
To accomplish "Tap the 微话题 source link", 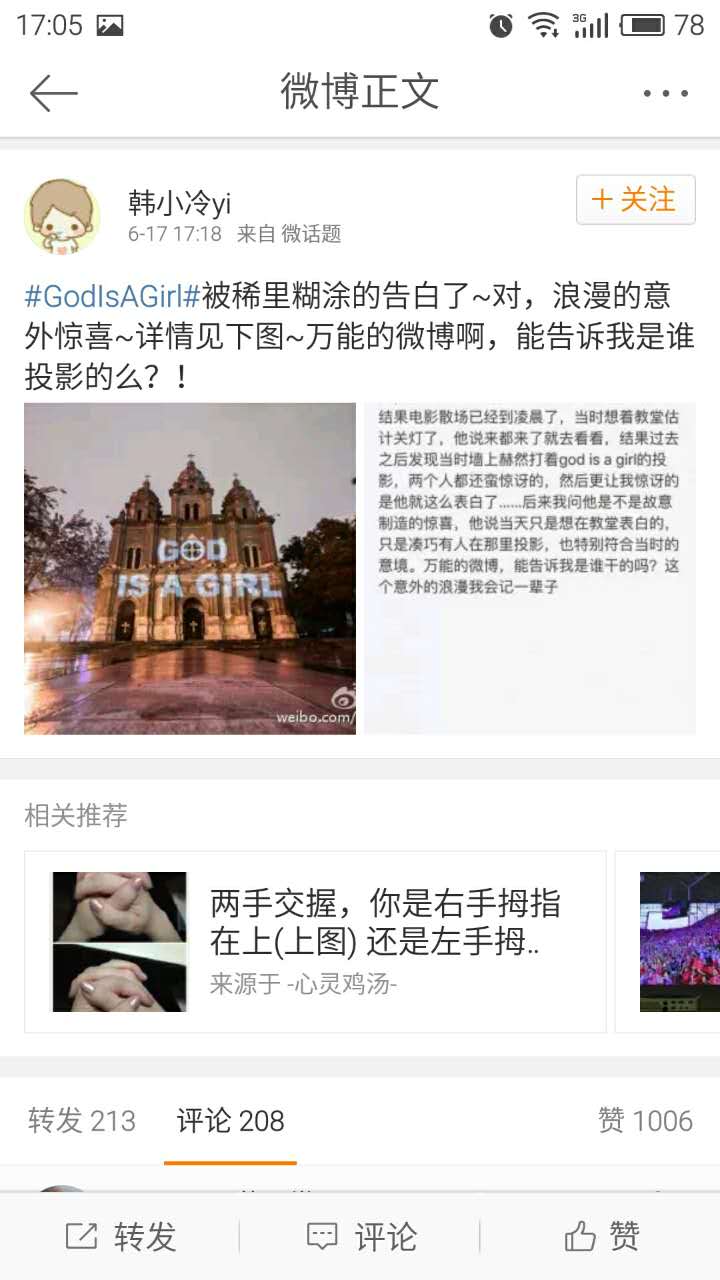I will (311, 234).
